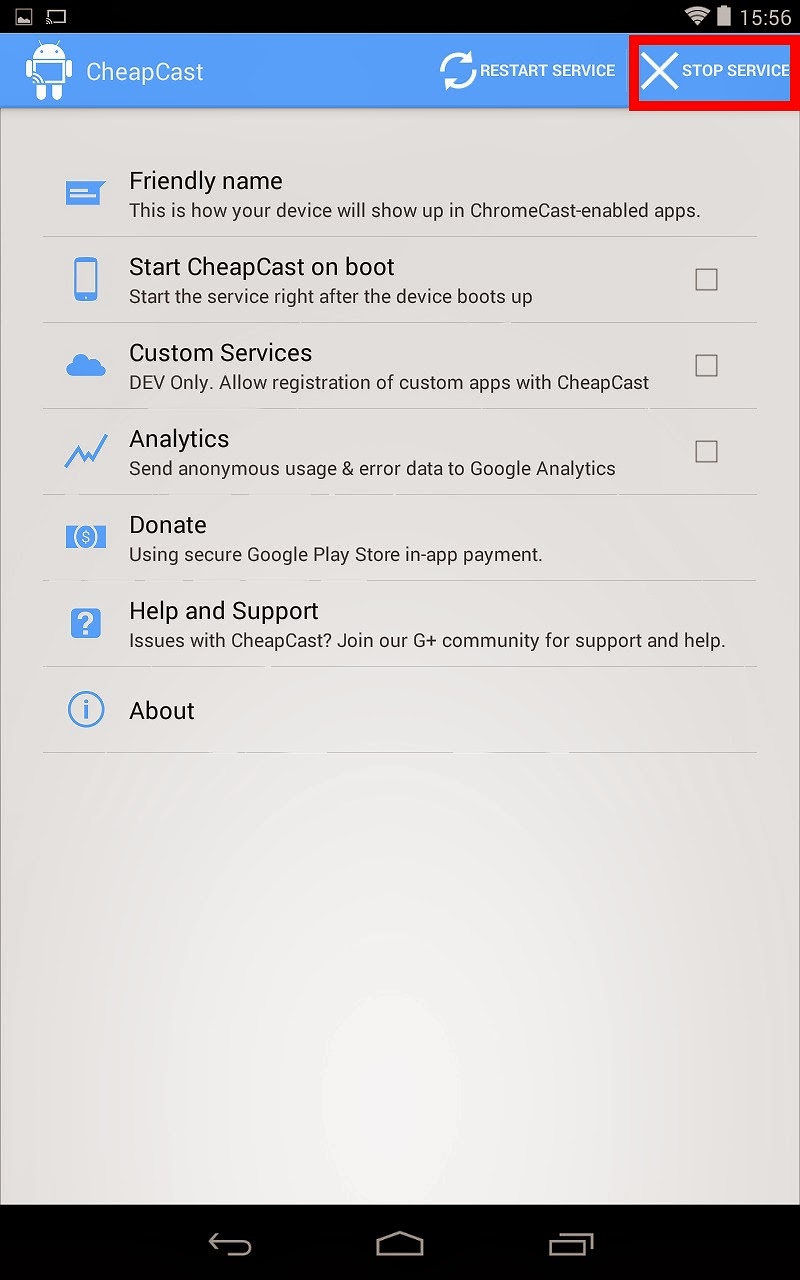Screen dimensions: 800x1280
Task: Toggle the Analytics checkbox
Action: (x=706, y=452)
